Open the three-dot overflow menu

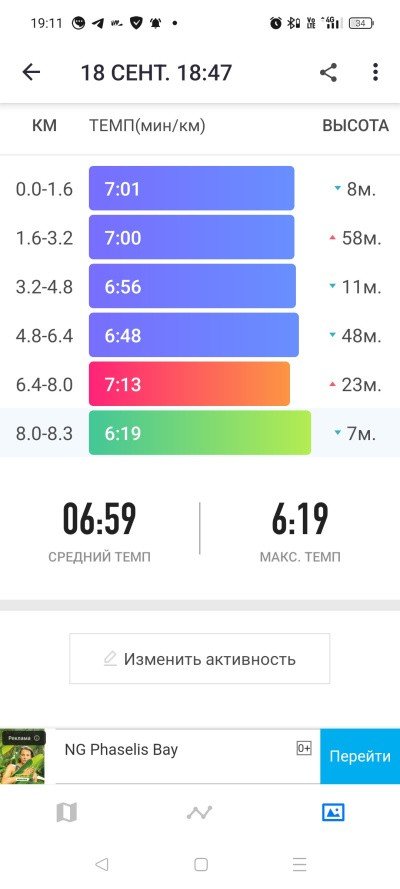(x=375, y=73)
